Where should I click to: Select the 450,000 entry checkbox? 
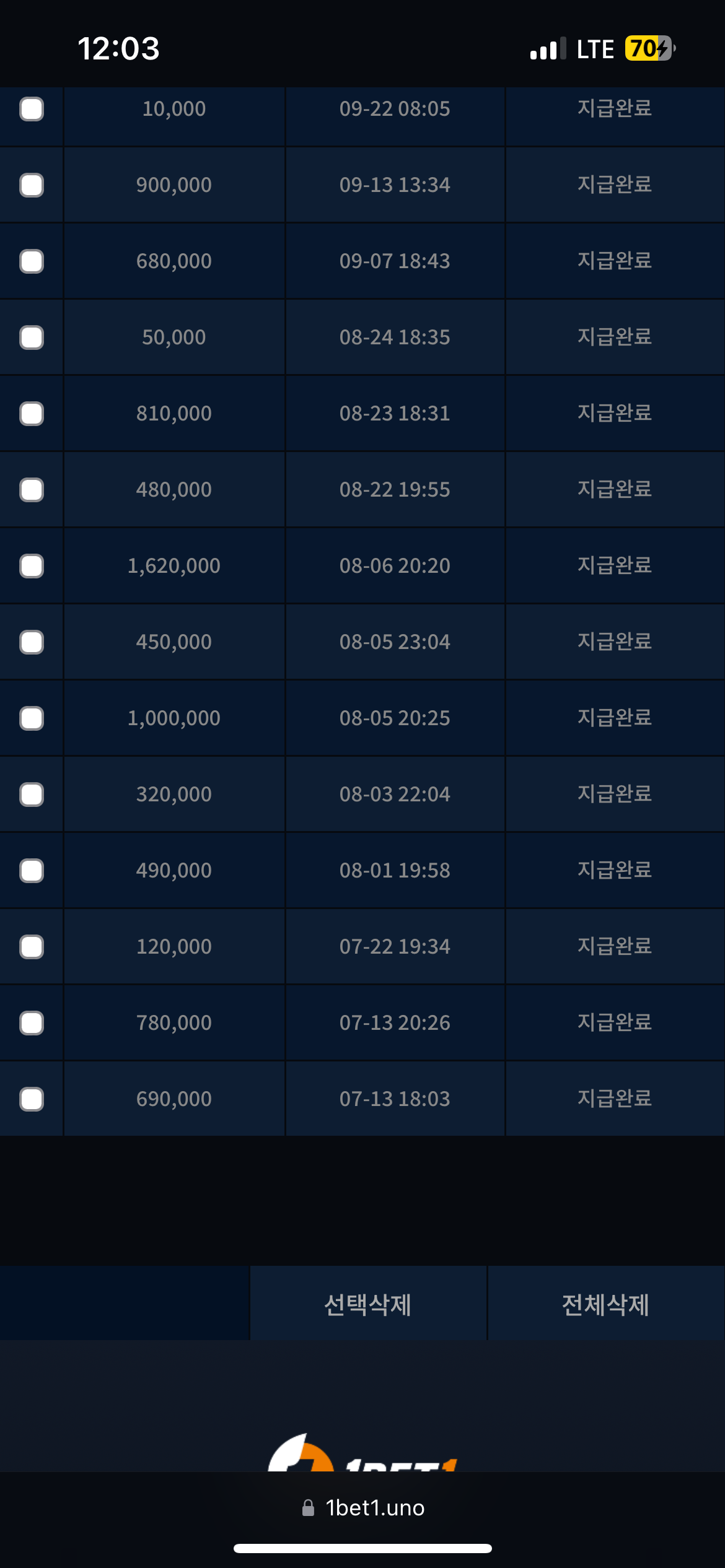click(x=32, y=642)
